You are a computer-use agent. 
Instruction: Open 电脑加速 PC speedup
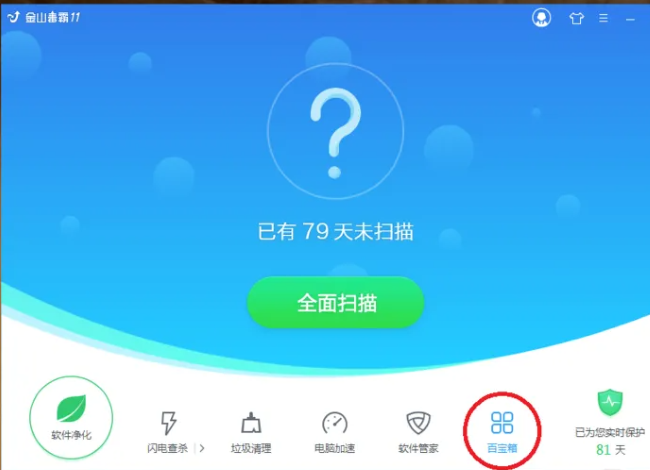coord(334,430)
